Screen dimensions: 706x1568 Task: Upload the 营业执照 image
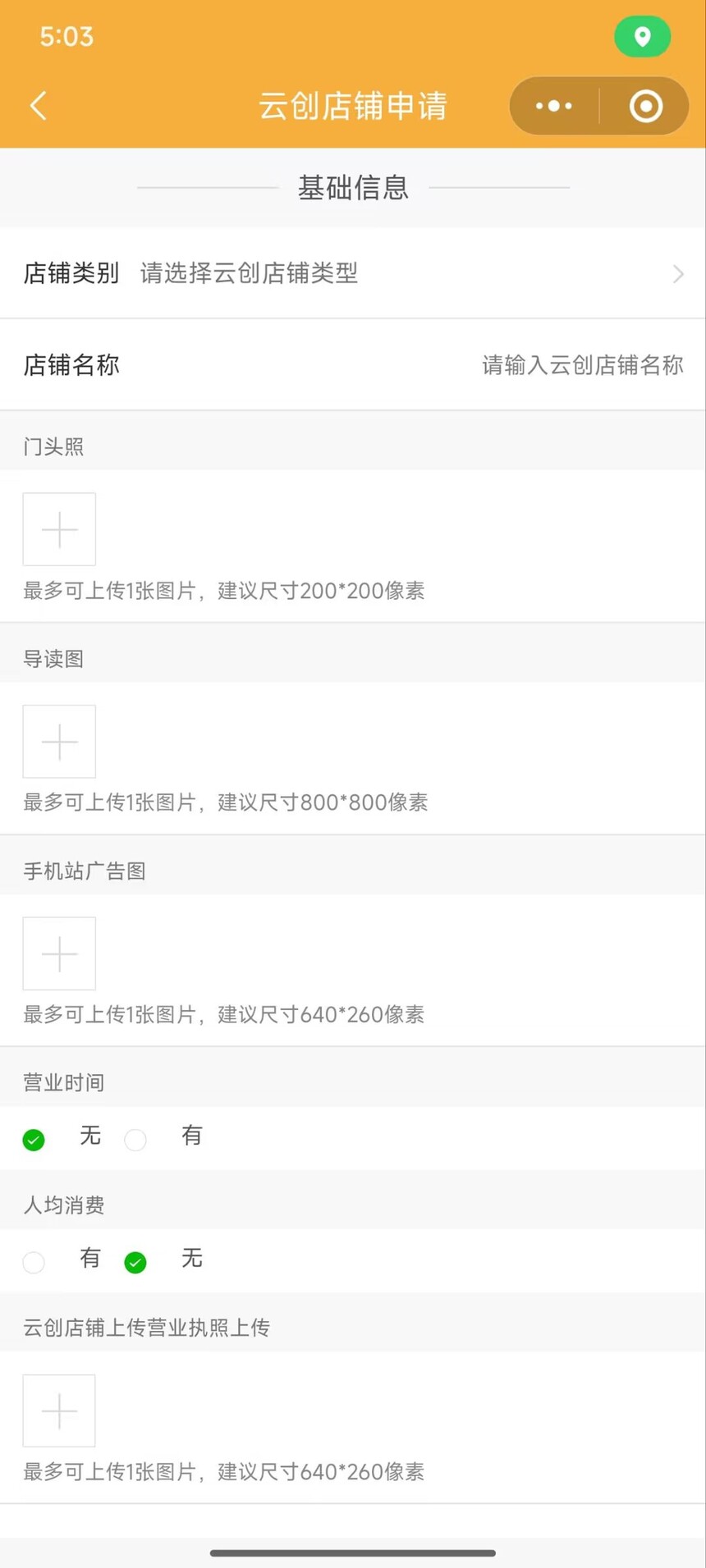pyautogui.click(x=59, y=1411)
